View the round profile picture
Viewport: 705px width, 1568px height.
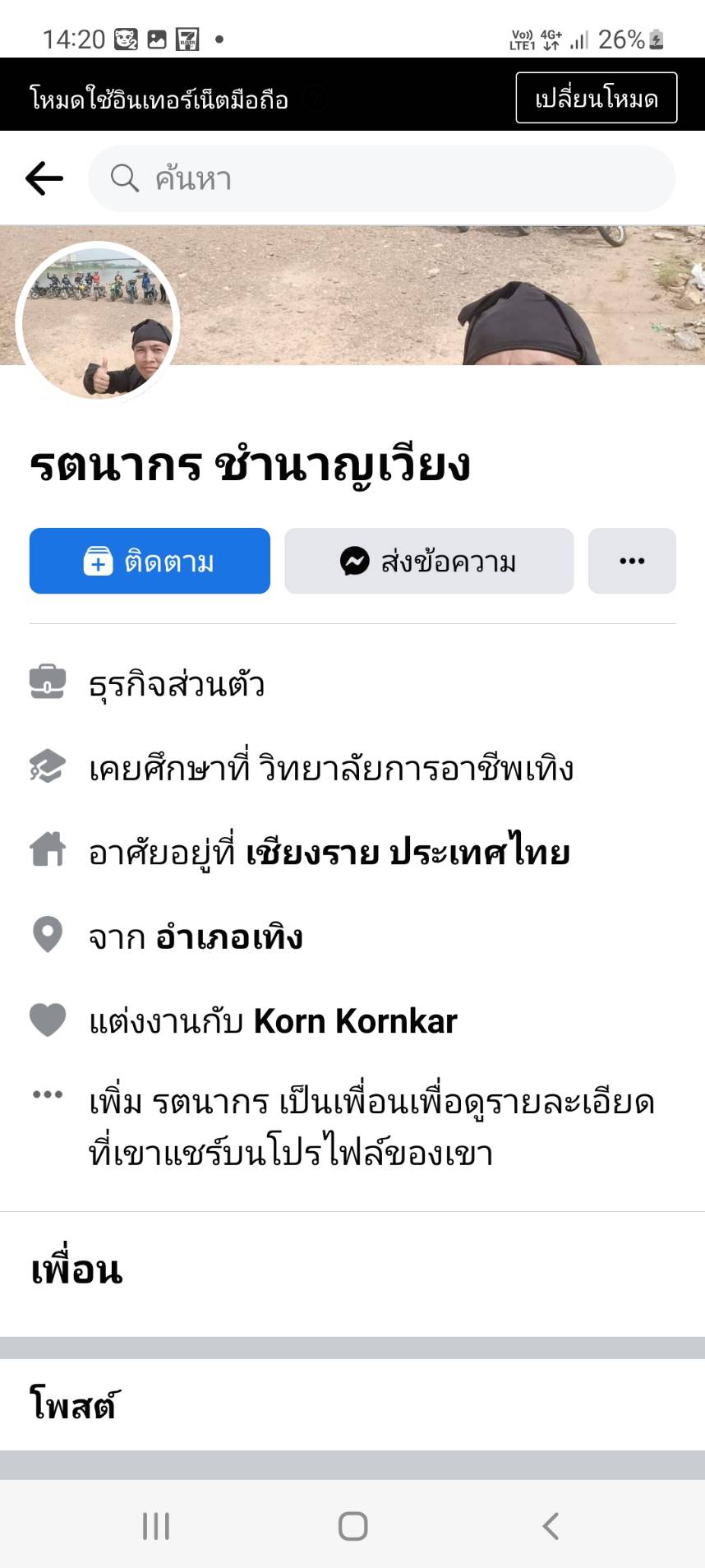[97, 322]
